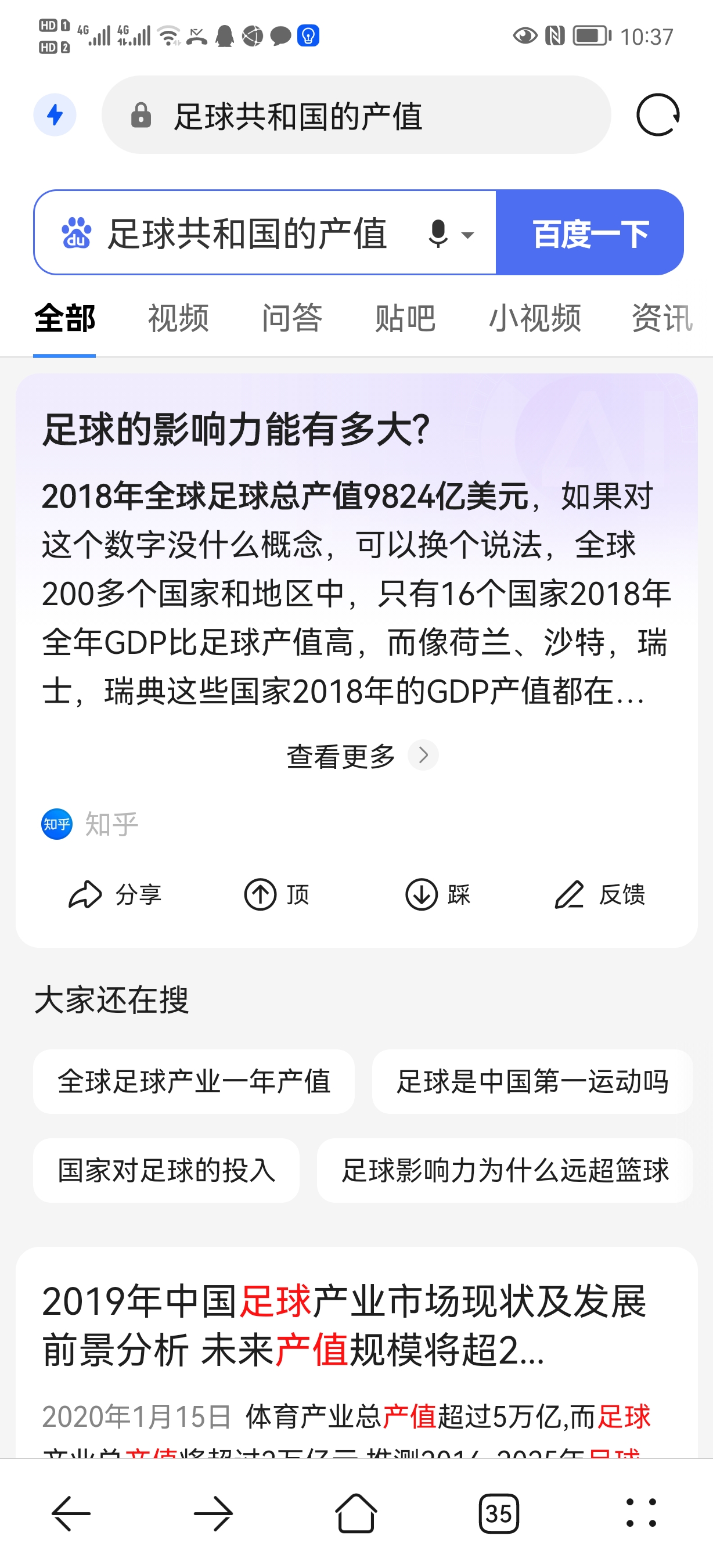Downvote the answer with 踩

click(x=438, y=895)
